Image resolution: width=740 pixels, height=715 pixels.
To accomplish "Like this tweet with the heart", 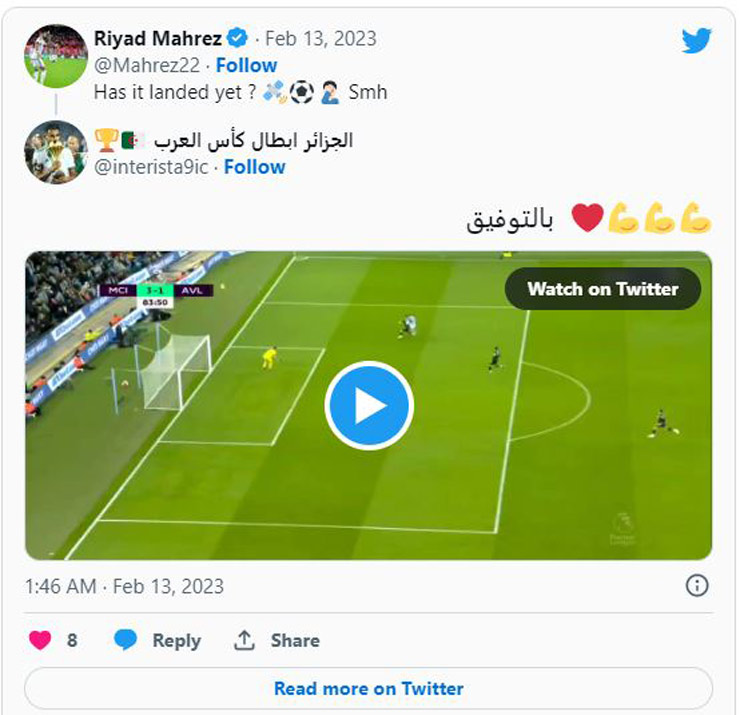I will tap(40, 640).
